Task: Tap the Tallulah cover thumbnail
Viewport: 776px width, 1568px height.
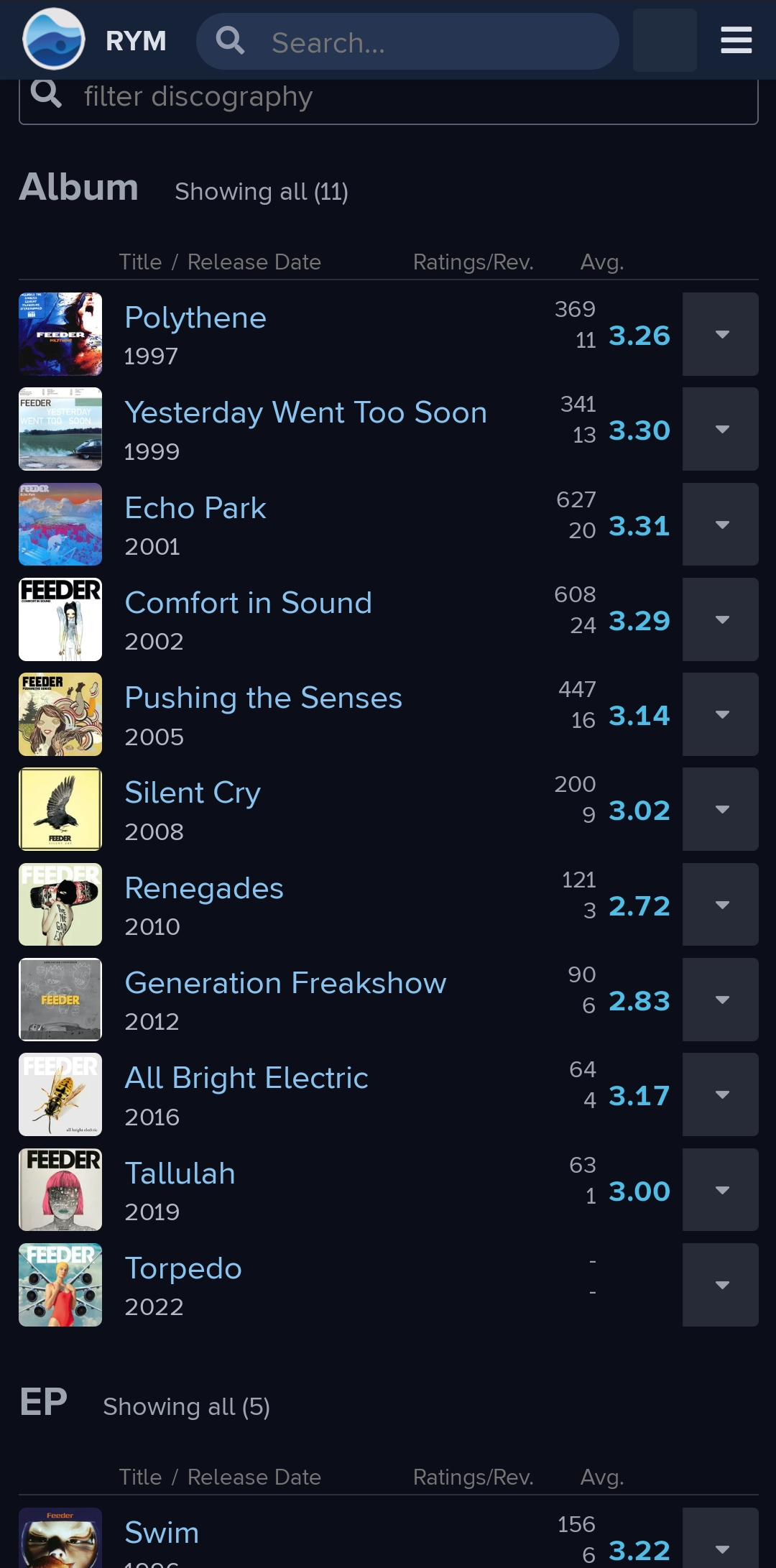Action: point(60,1189)
